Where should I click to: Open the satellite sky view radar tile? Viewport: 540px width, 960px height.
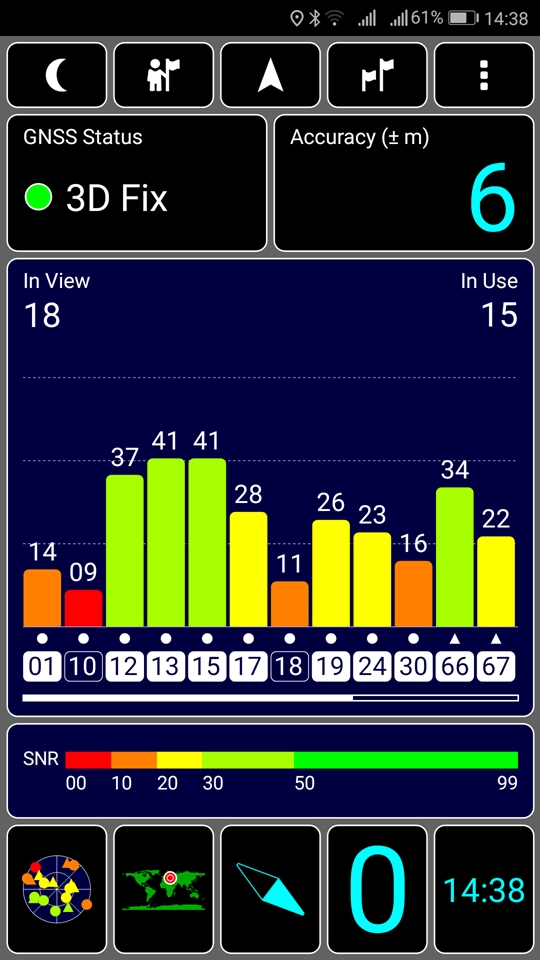coord(57,890)
